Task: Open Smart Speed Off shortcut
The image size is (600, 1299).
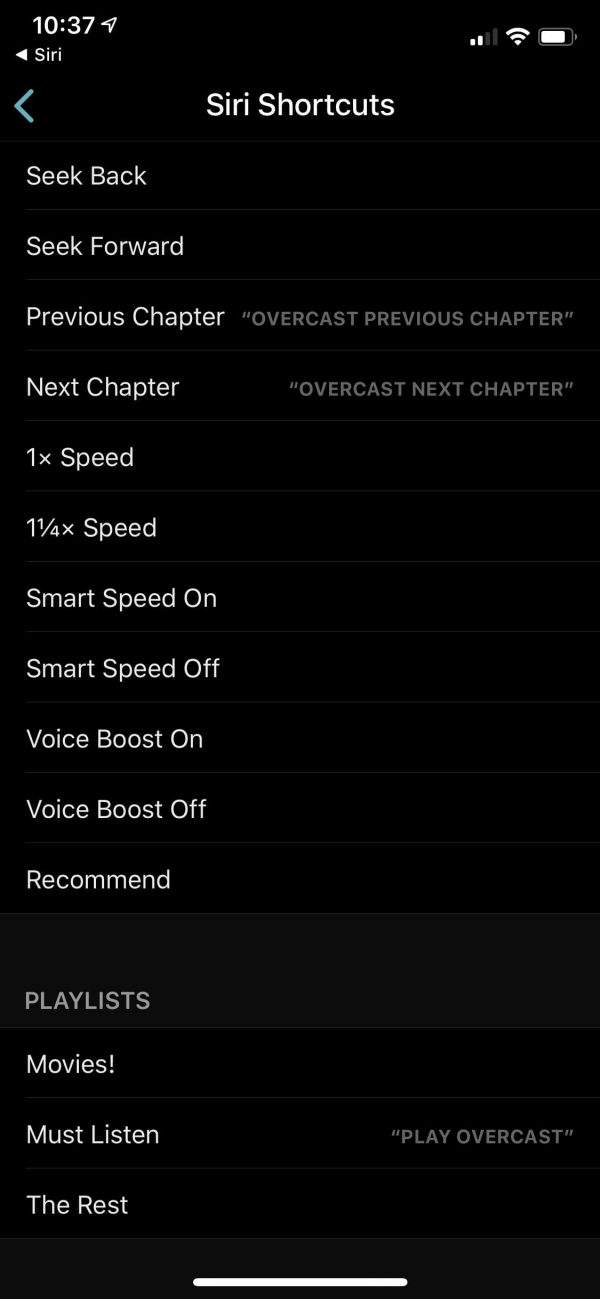Action: (300, 668)
